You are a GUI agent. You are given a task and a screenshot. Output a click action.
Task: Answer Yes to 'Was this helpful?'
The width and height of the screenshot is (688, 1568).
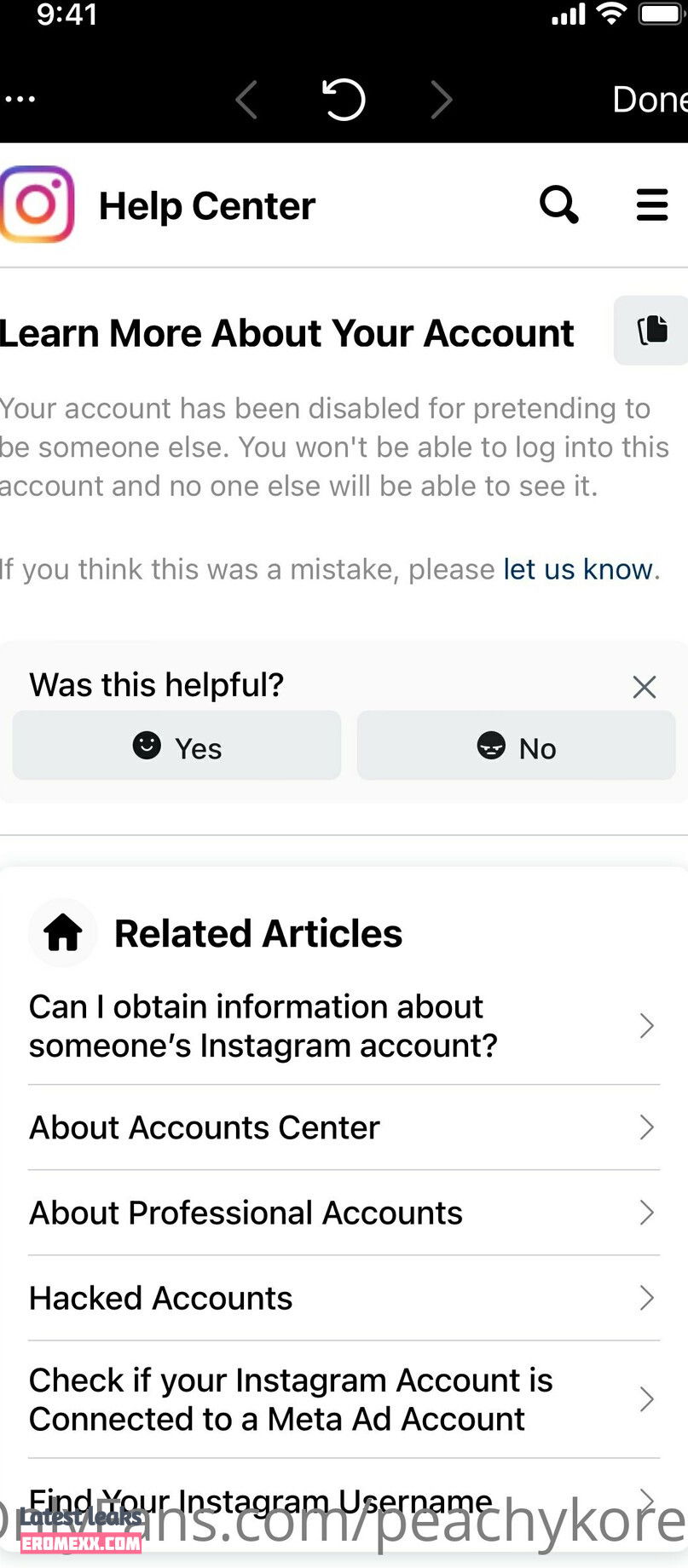coord(176,747)
